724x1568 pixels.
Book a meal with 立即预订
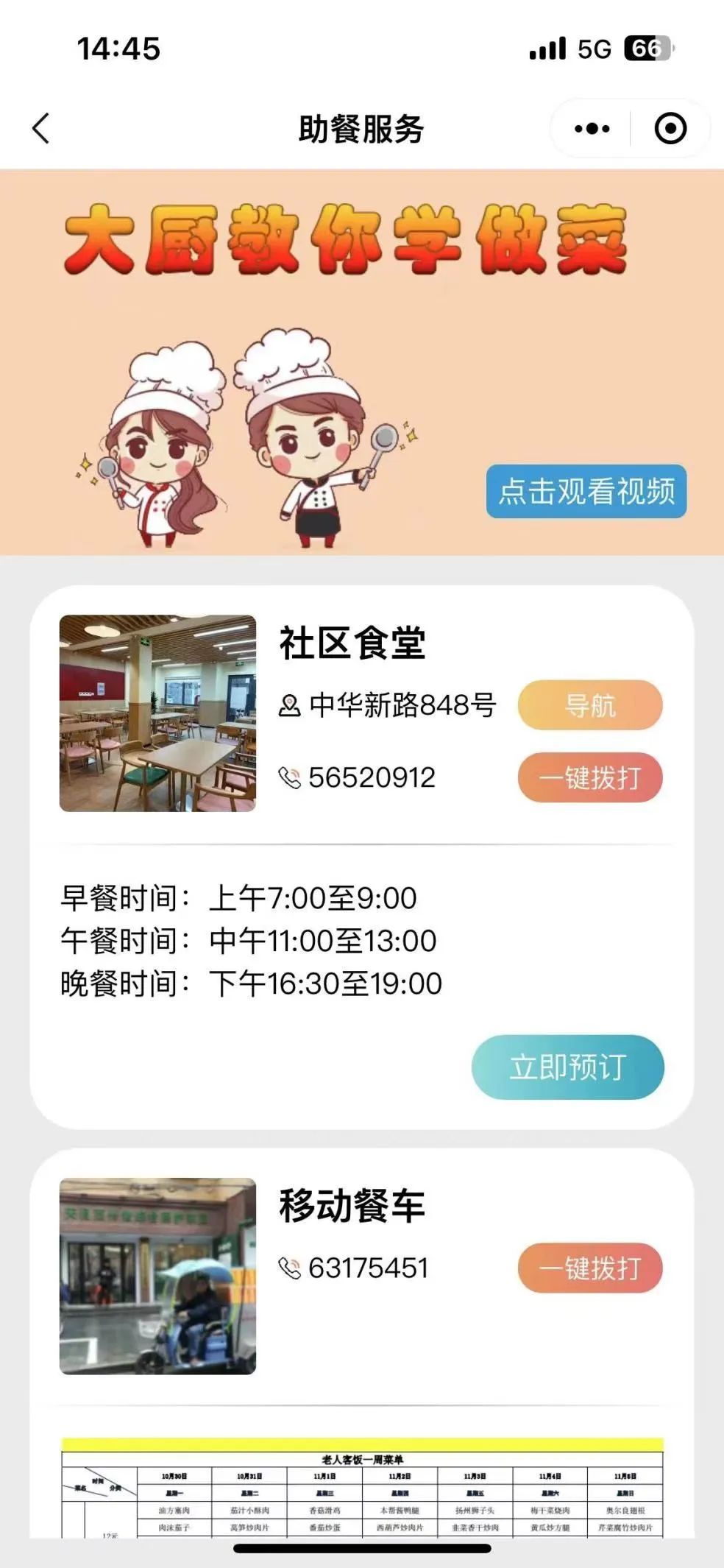coord(567,1067)
